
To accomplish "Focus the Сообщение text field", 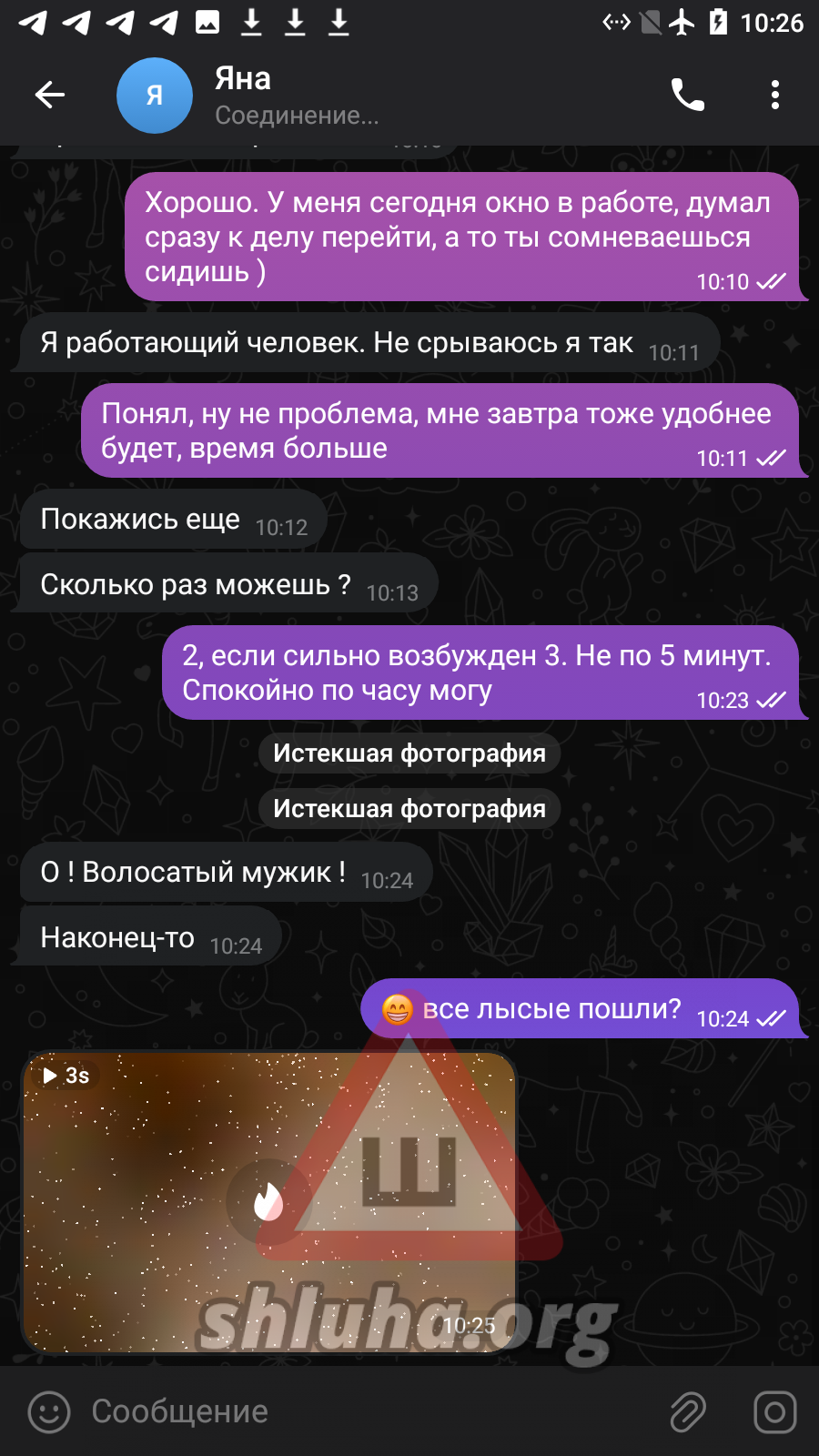I will pos(364,1412).
